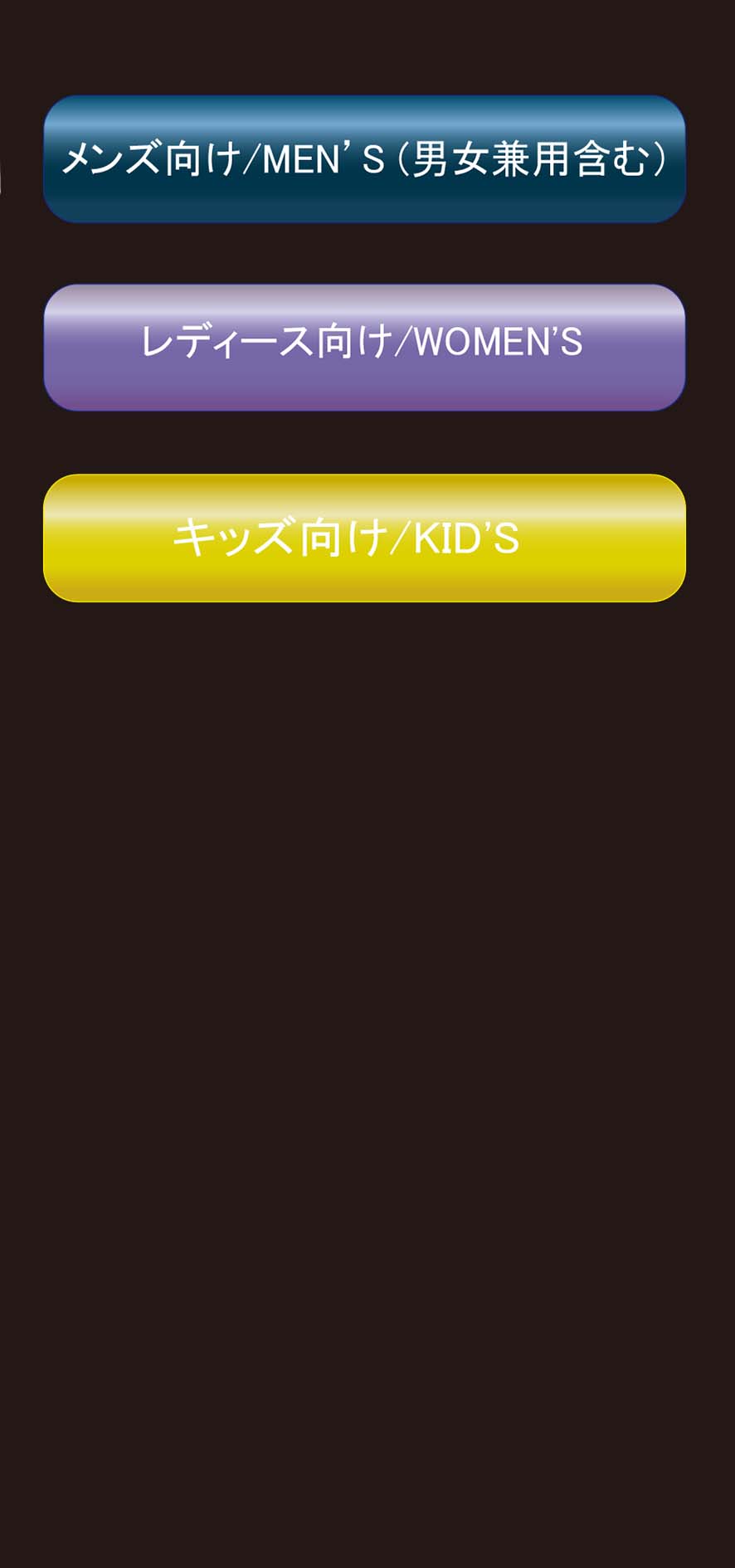Choose レディース向け/WOMEN'S category

click(x=364, y=347)
